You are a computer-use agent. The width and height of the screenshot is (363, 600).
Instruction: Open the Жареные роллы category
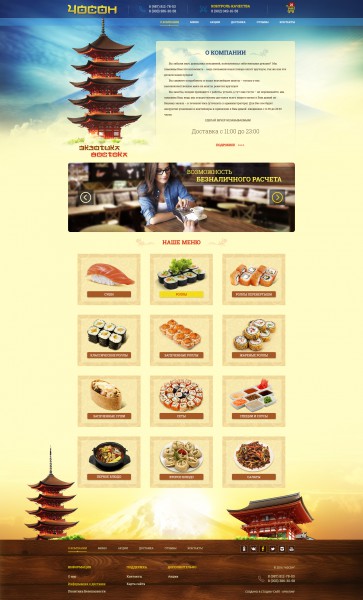click(x=254, y=340)
